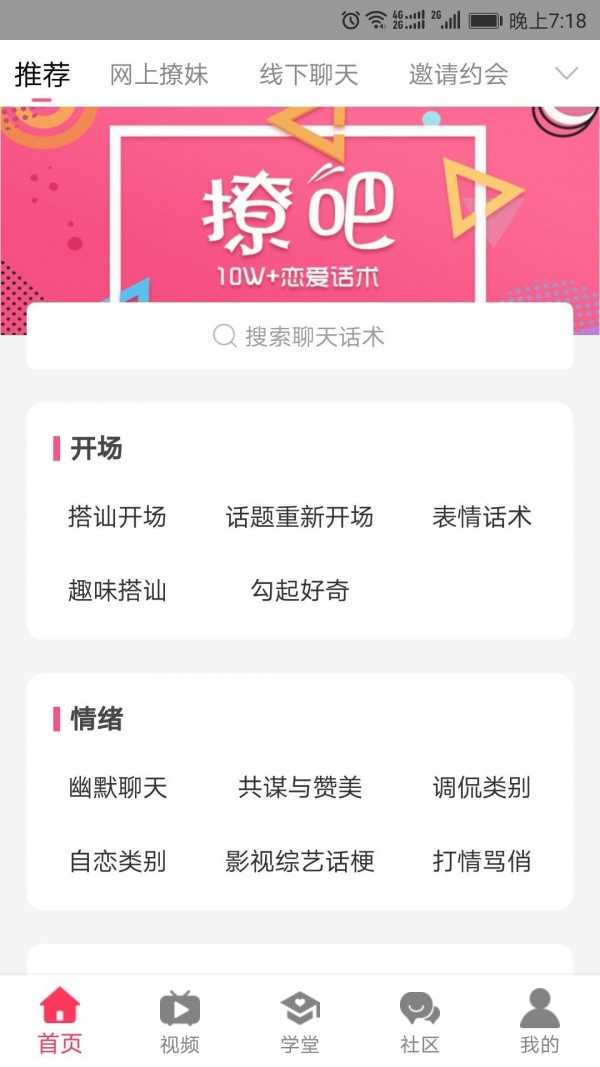Tap the 搜索聊天话术 search box
600x1067 pixels.
pos(300,336)
